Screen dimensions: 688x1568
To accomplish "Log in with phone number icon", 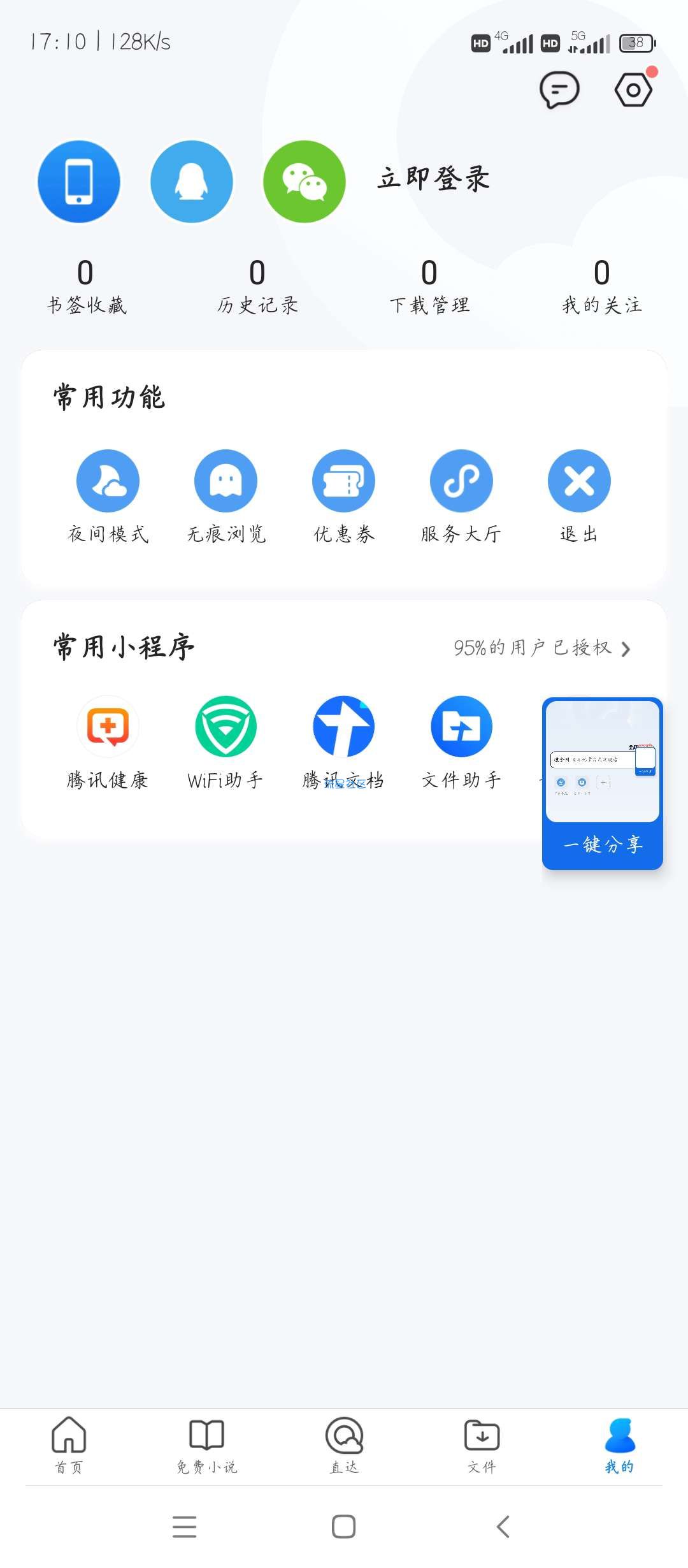I will pos(79,182).
